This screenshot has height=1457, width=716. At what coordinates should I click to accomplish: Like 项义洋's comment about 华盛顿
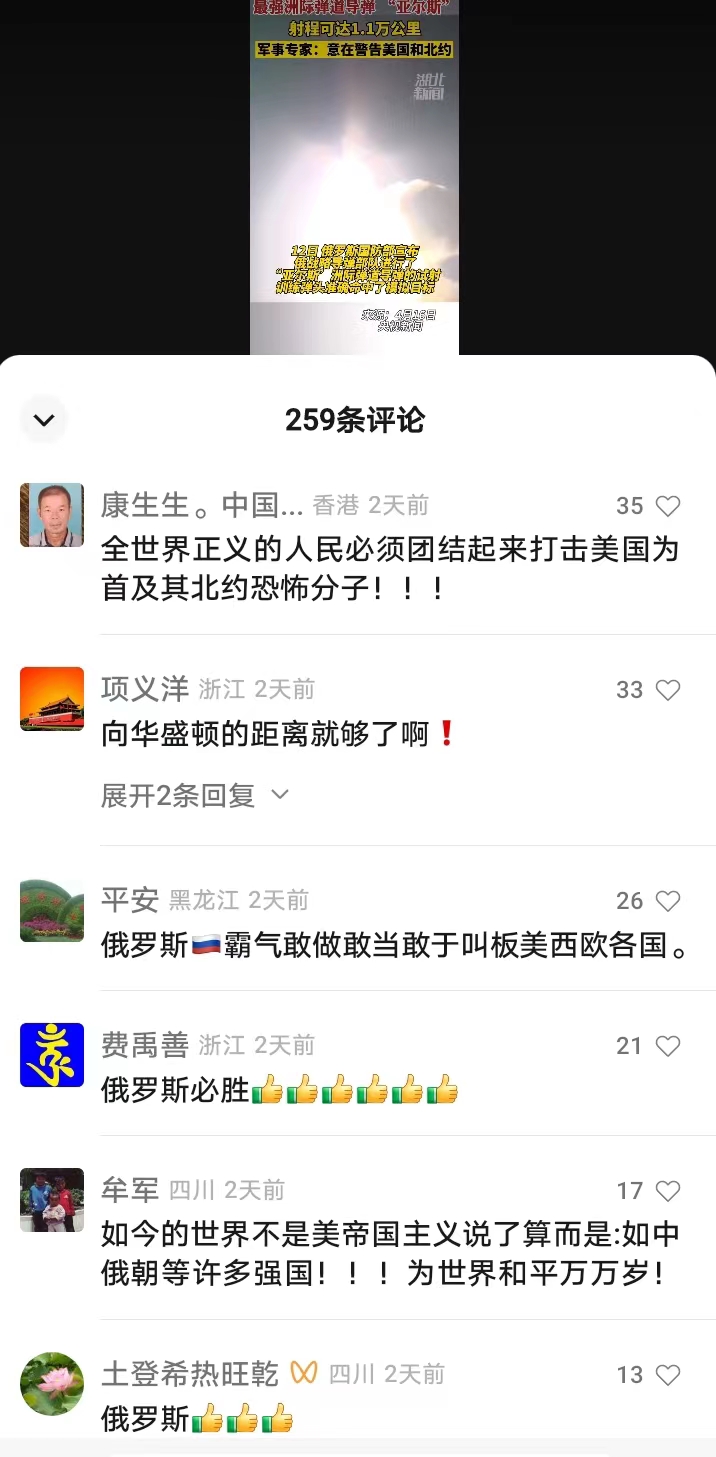pos(668,690)
